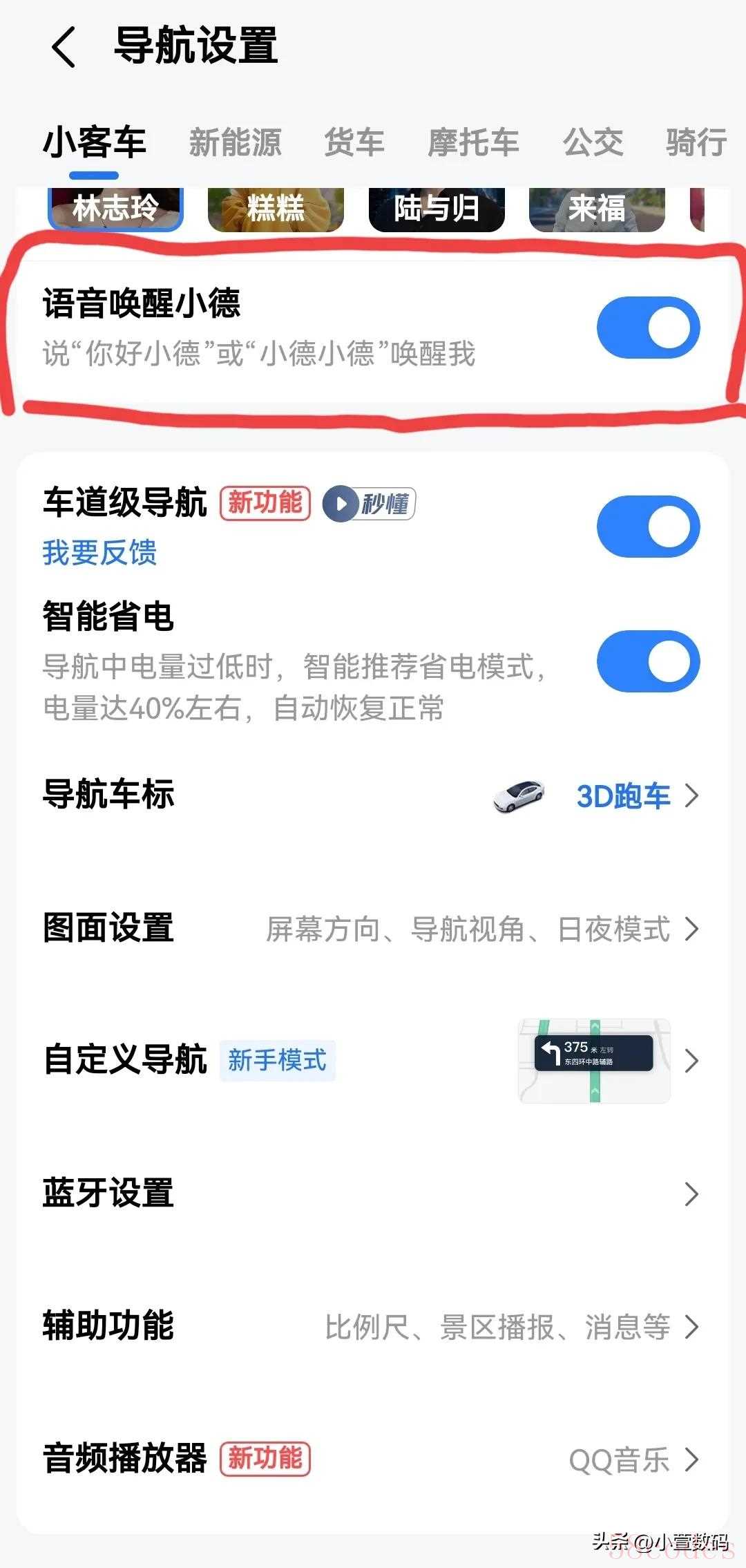Play the 秒懂 video for 车道级导航
Screen dimensions: 746x1568
(x=369, y=504)
